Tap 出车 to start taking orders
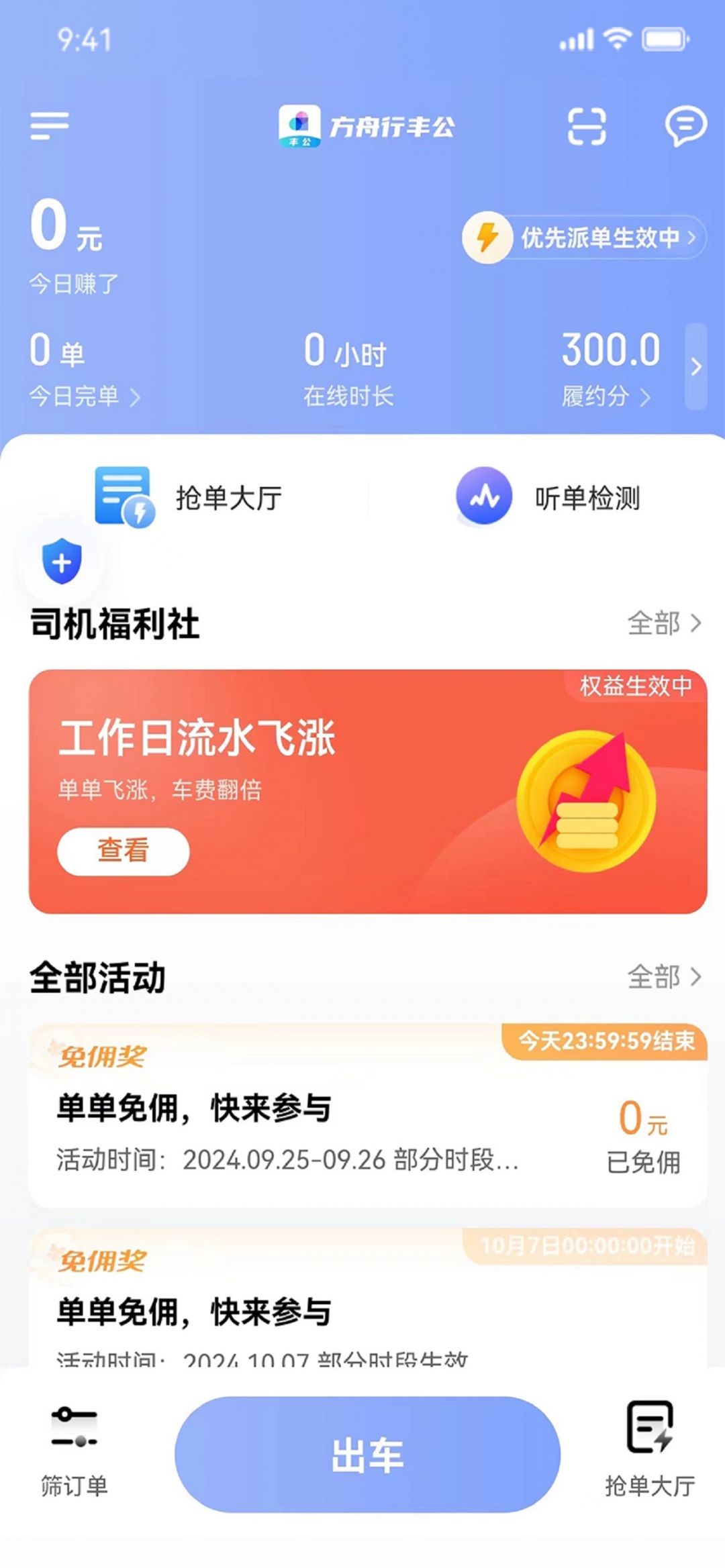The width and height of the screenshot is (725, 1568). pyautogui.click(x=367, y=1455)
